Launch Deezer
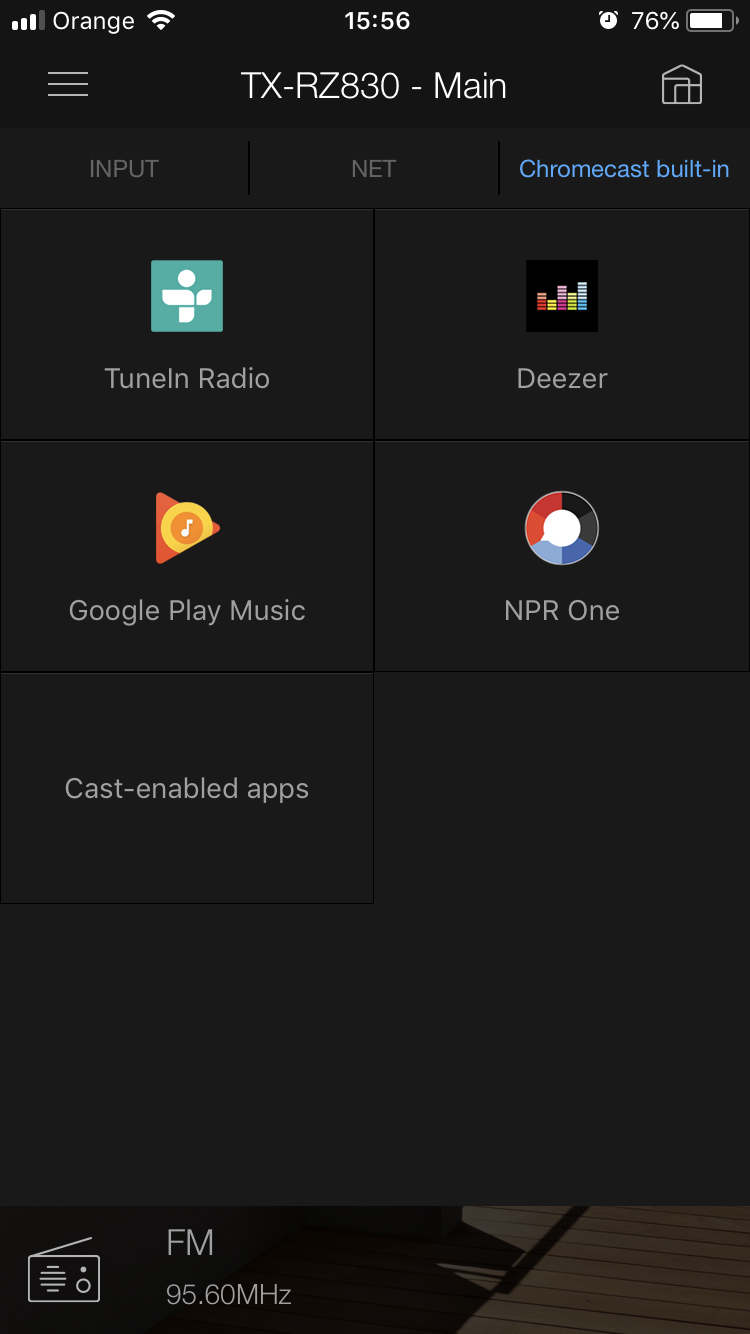 tap(562, 325)
